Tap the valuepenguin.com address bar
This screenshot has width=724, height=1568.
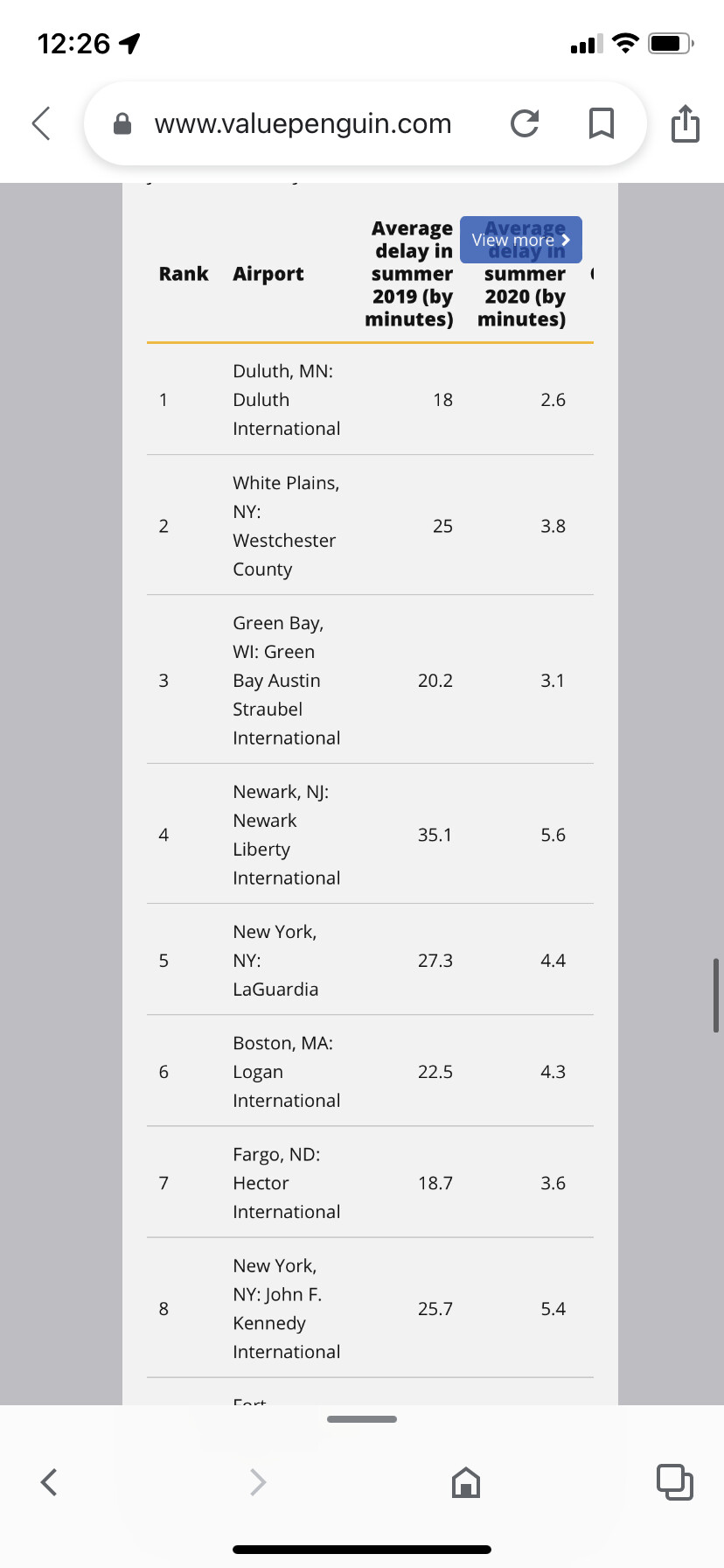pyautogui.click(x=303, y=123)
